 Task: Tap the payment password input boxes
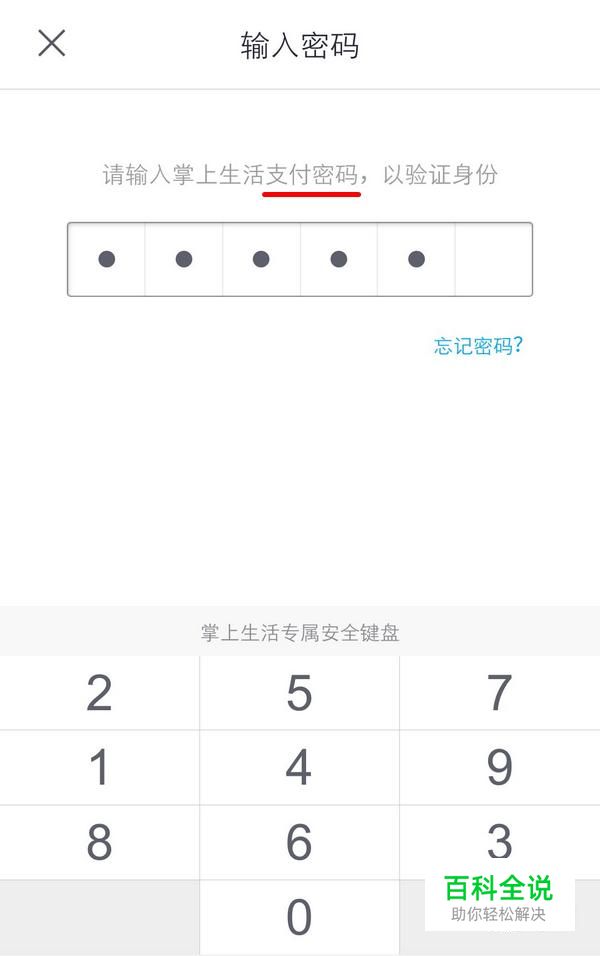(299, 260)
